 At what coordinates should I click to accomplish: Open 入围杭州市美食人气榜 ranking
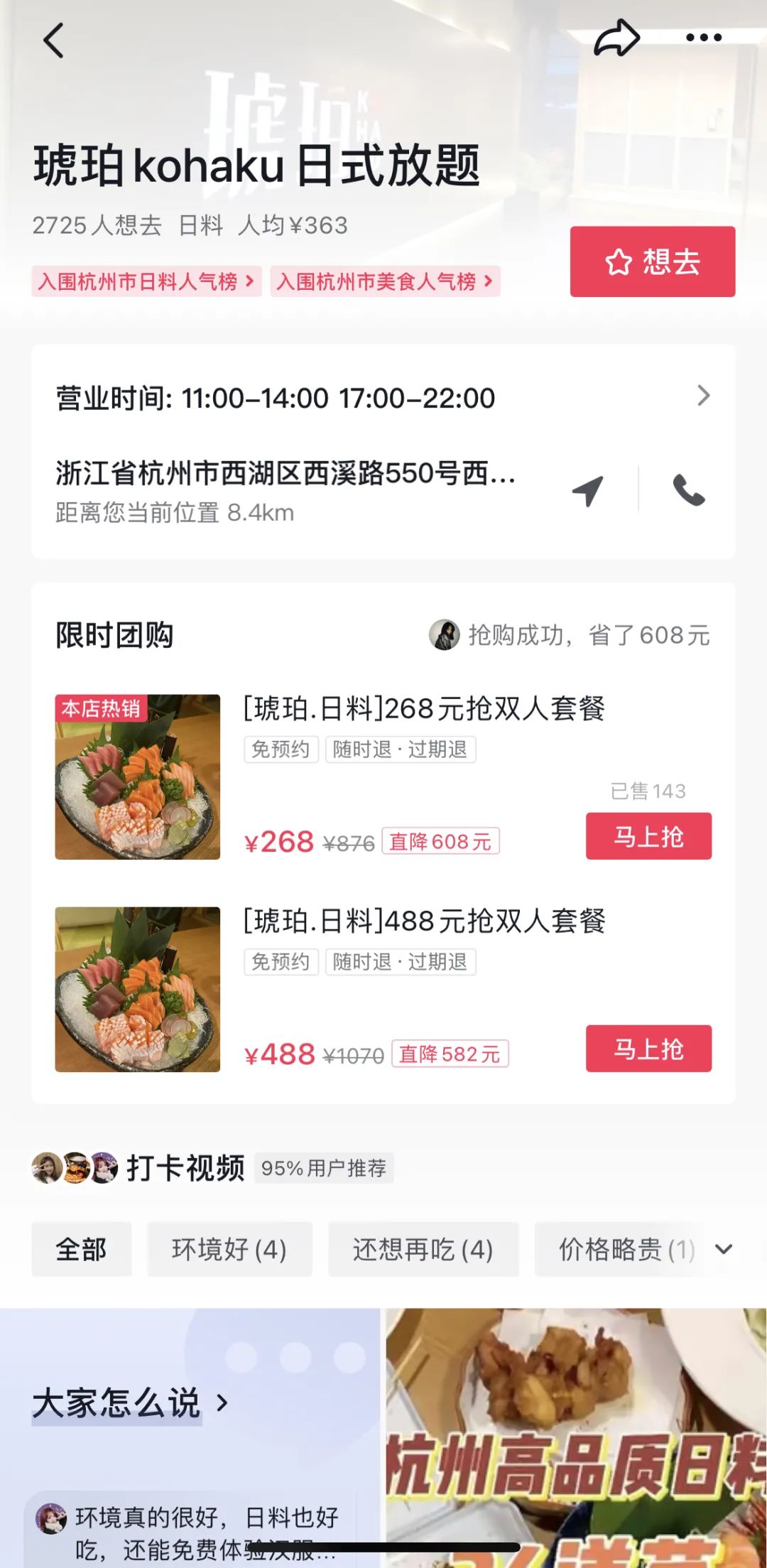(385, 281)
